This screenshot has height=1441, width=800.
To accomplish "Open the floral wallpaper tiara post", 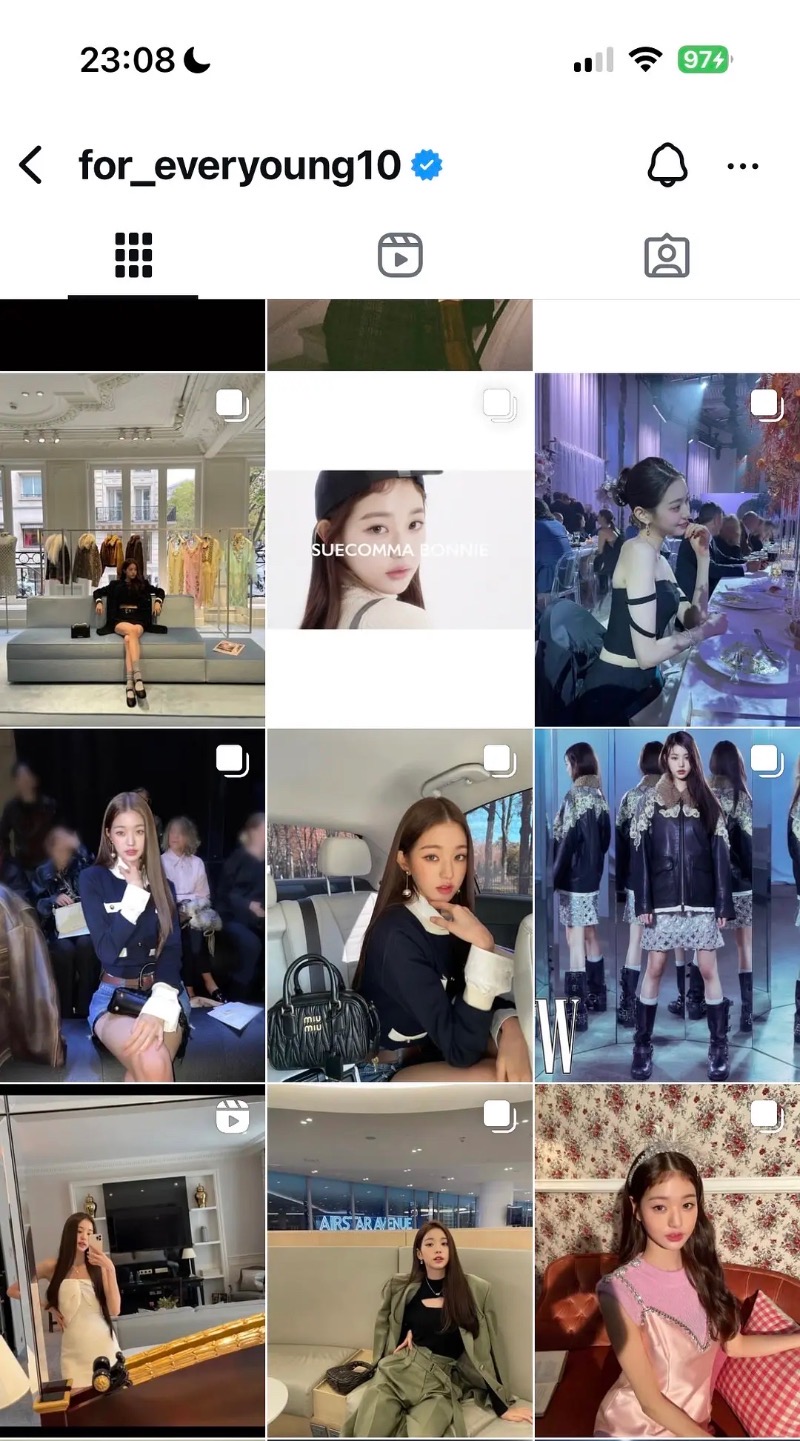I will coord(667,1262).
